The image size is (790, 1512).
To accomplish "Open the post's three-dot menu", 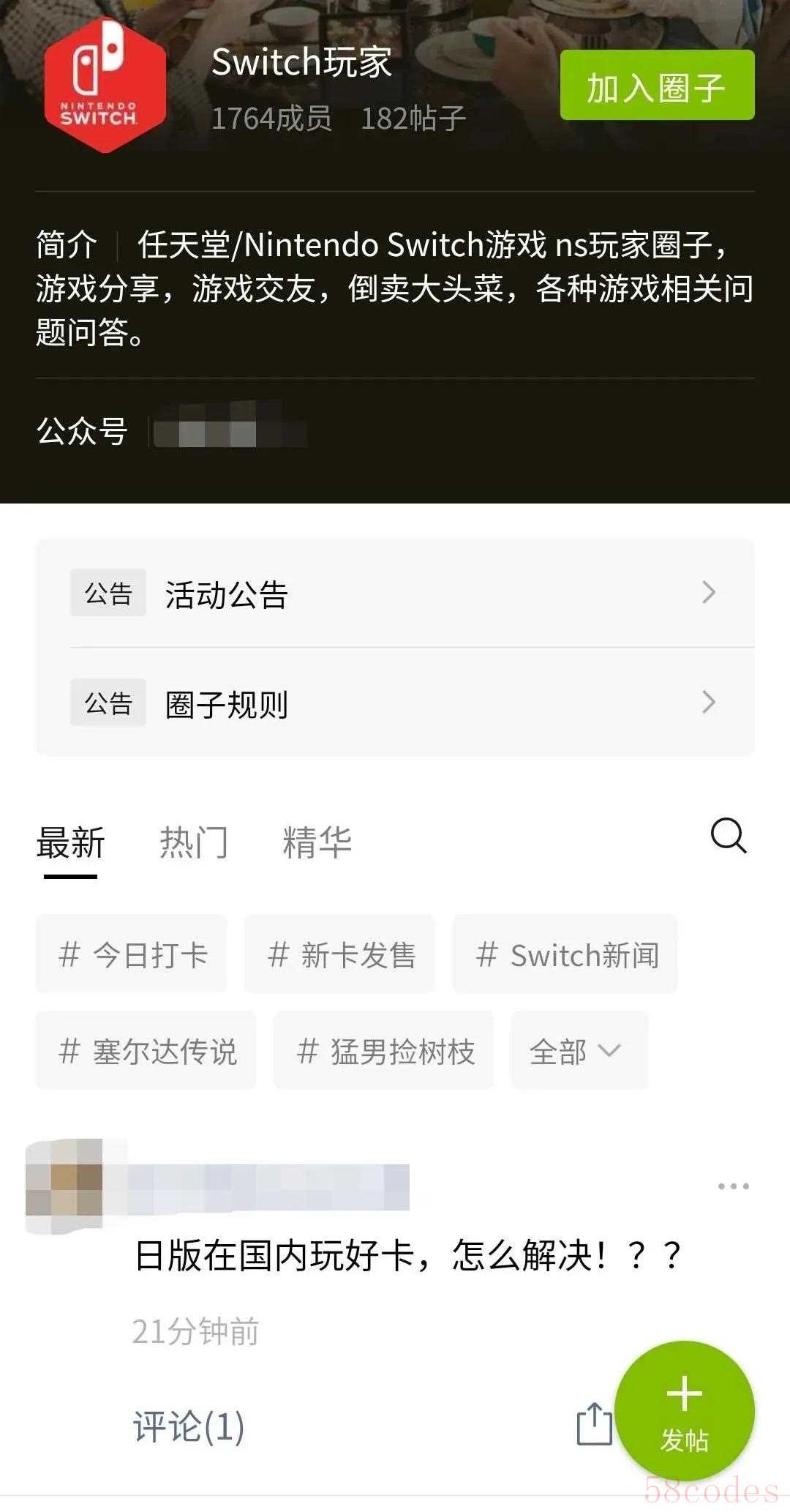I will click(x=733, y=1186).
